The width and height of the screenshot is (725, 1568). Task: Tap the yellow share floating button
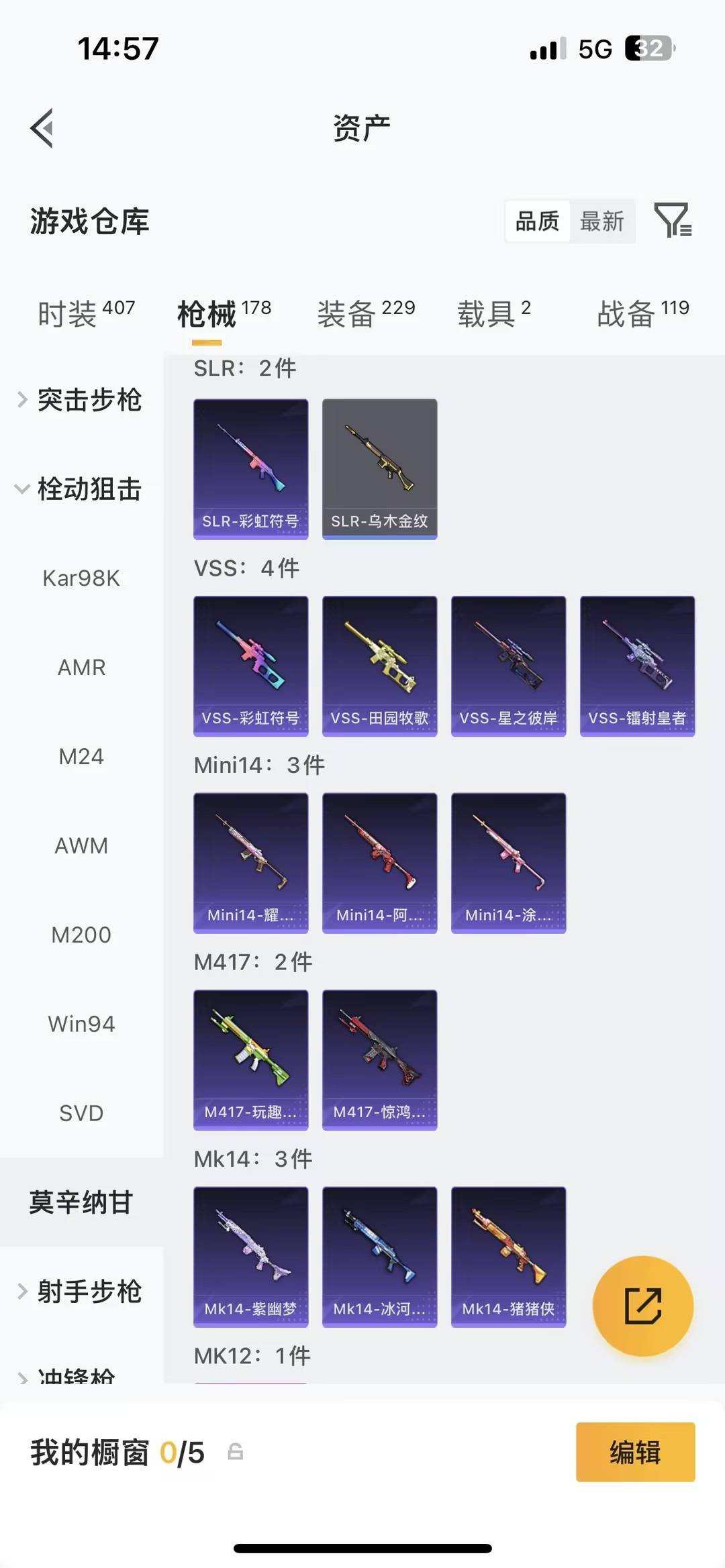pos(642,1306)
